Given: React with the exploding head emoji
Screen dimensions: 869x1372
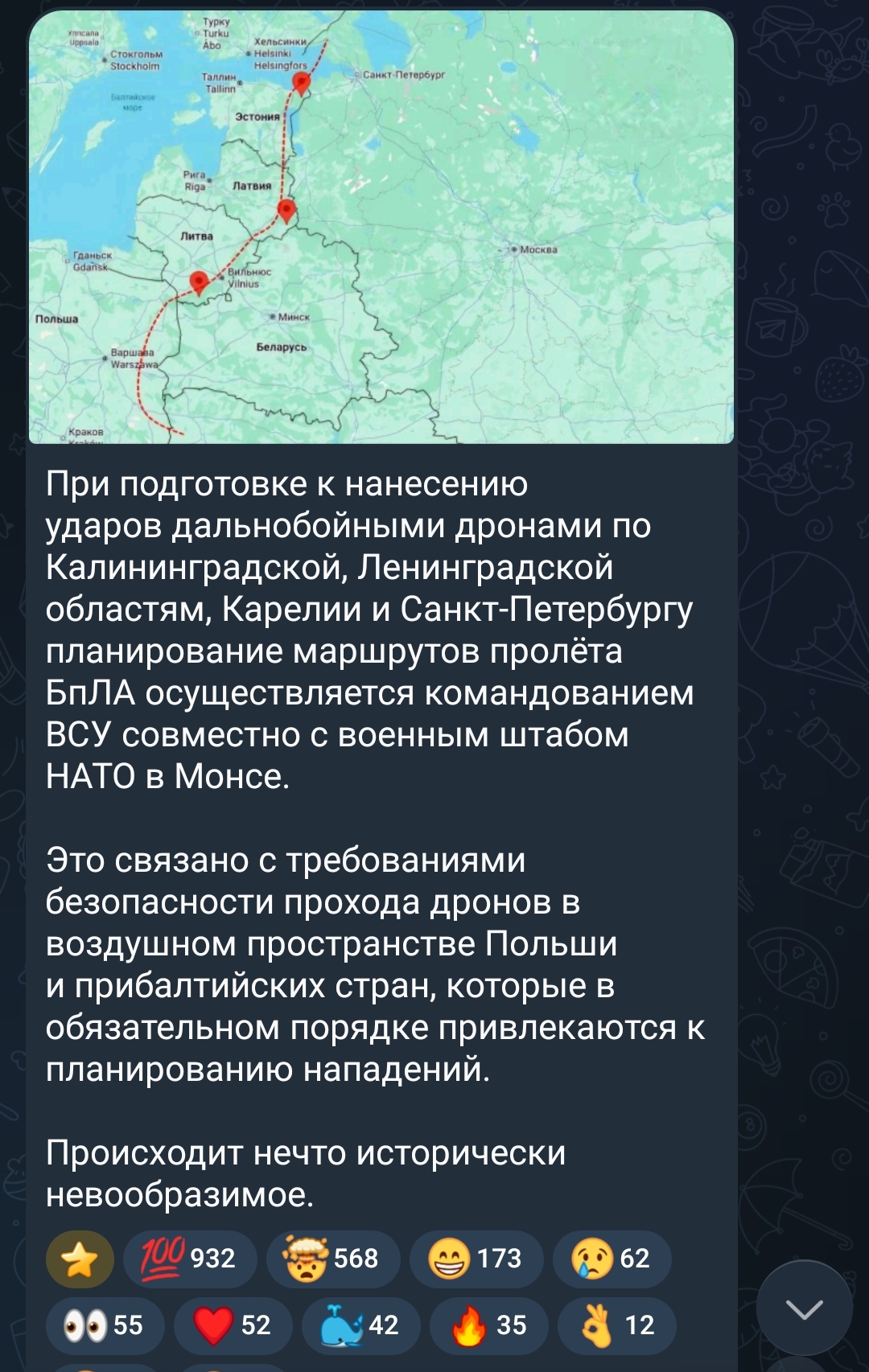Looking at the screenshot, I should click(x=333, y=1259).
